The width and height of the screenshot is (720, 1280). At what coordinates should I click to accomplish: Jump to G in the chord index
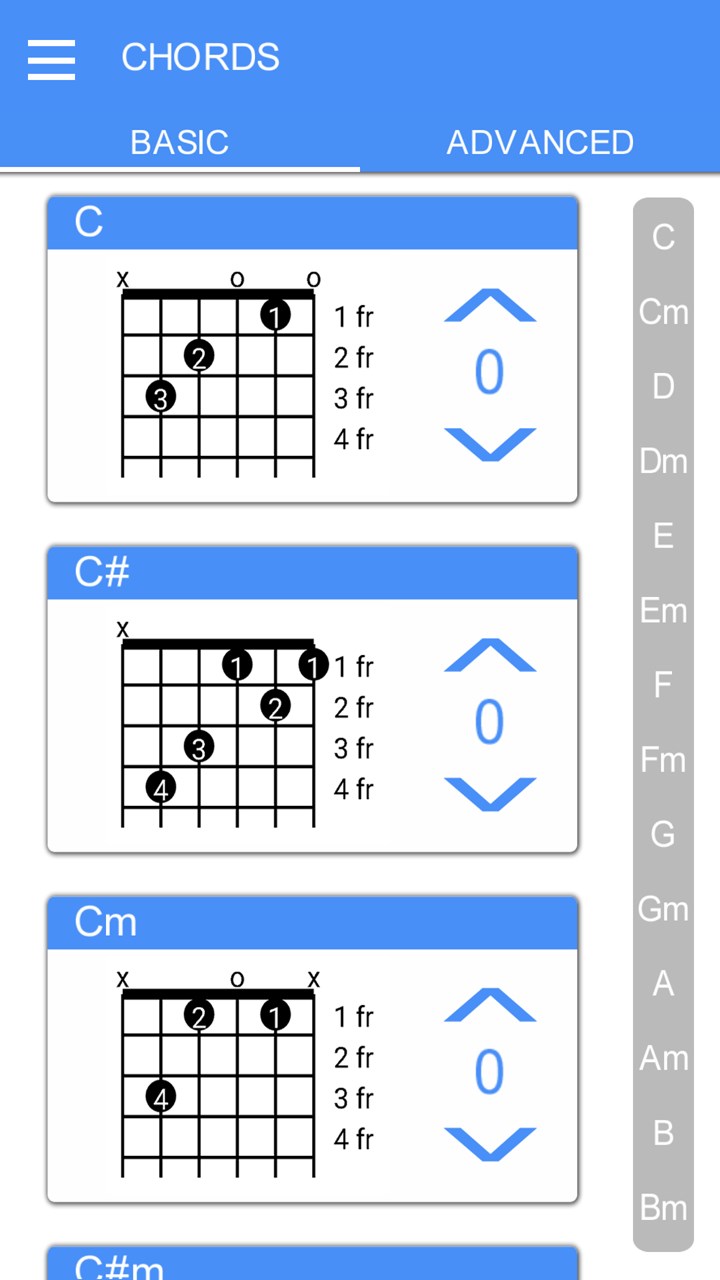point(663,834)
